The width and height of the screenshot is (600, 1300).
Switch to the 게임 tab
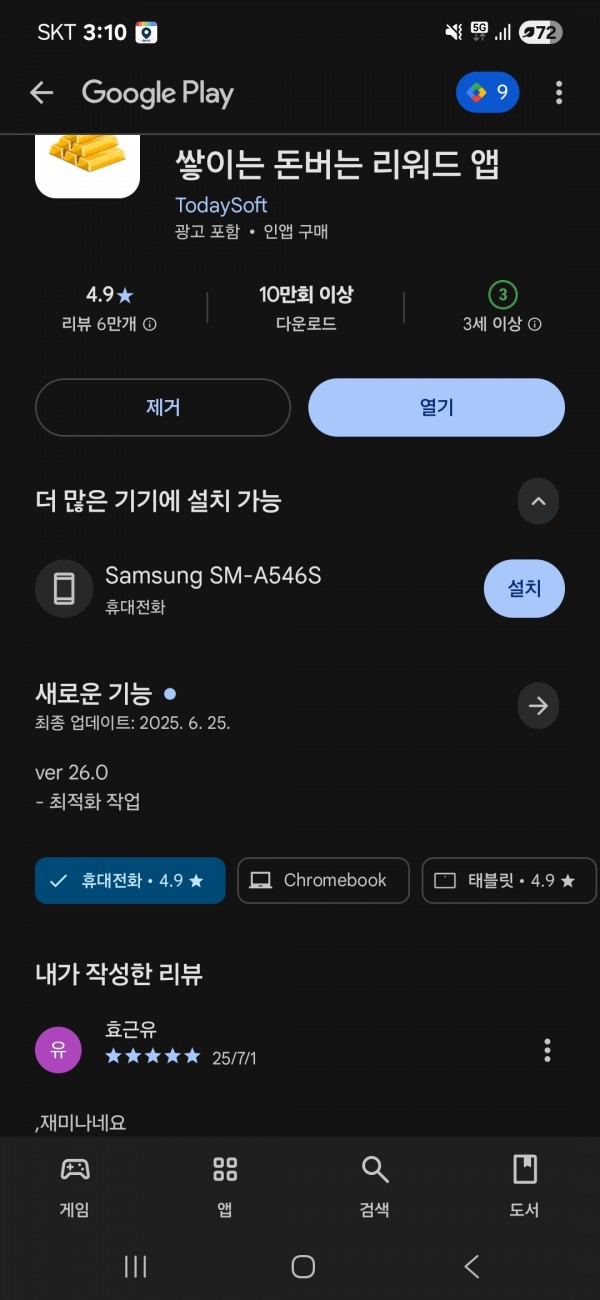pyautogui.click(x=75, y=1187)
